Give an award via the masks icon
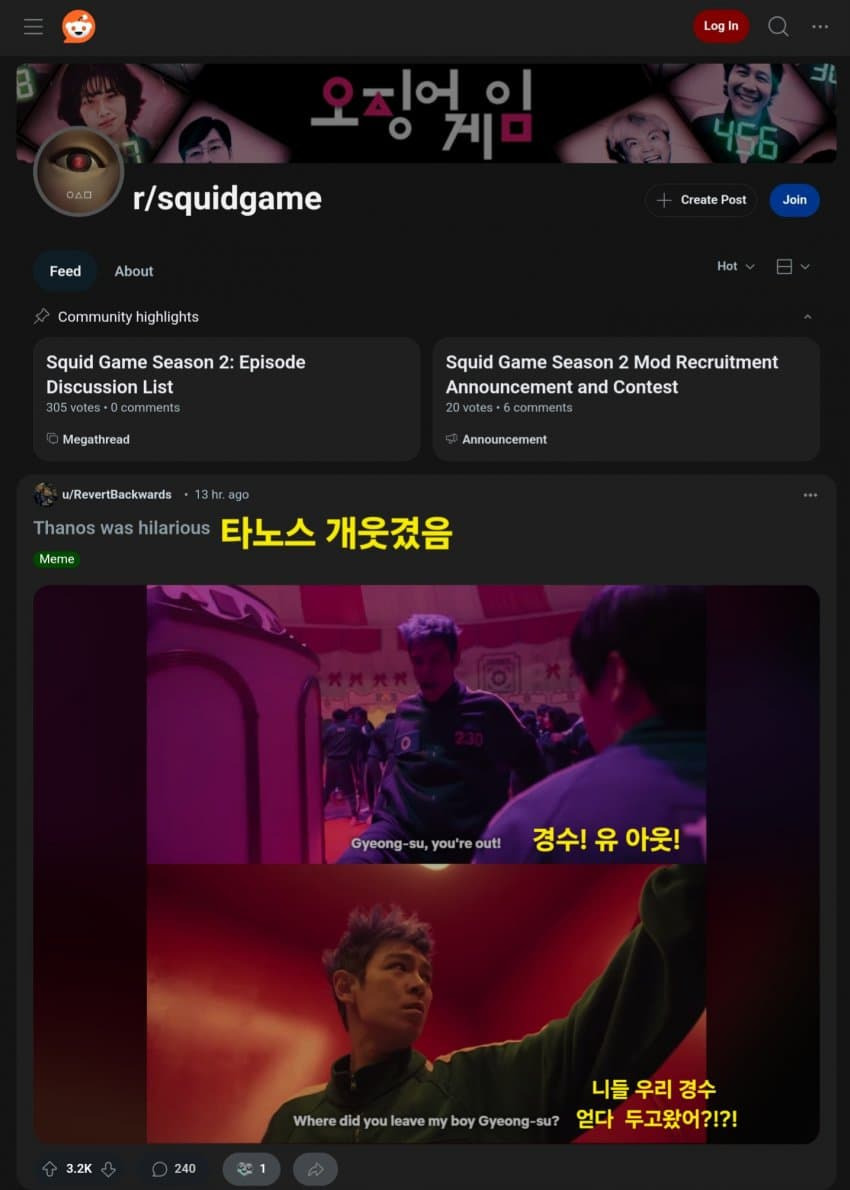The width and height of the screenshot is (850, 1190). point(243,1168)
